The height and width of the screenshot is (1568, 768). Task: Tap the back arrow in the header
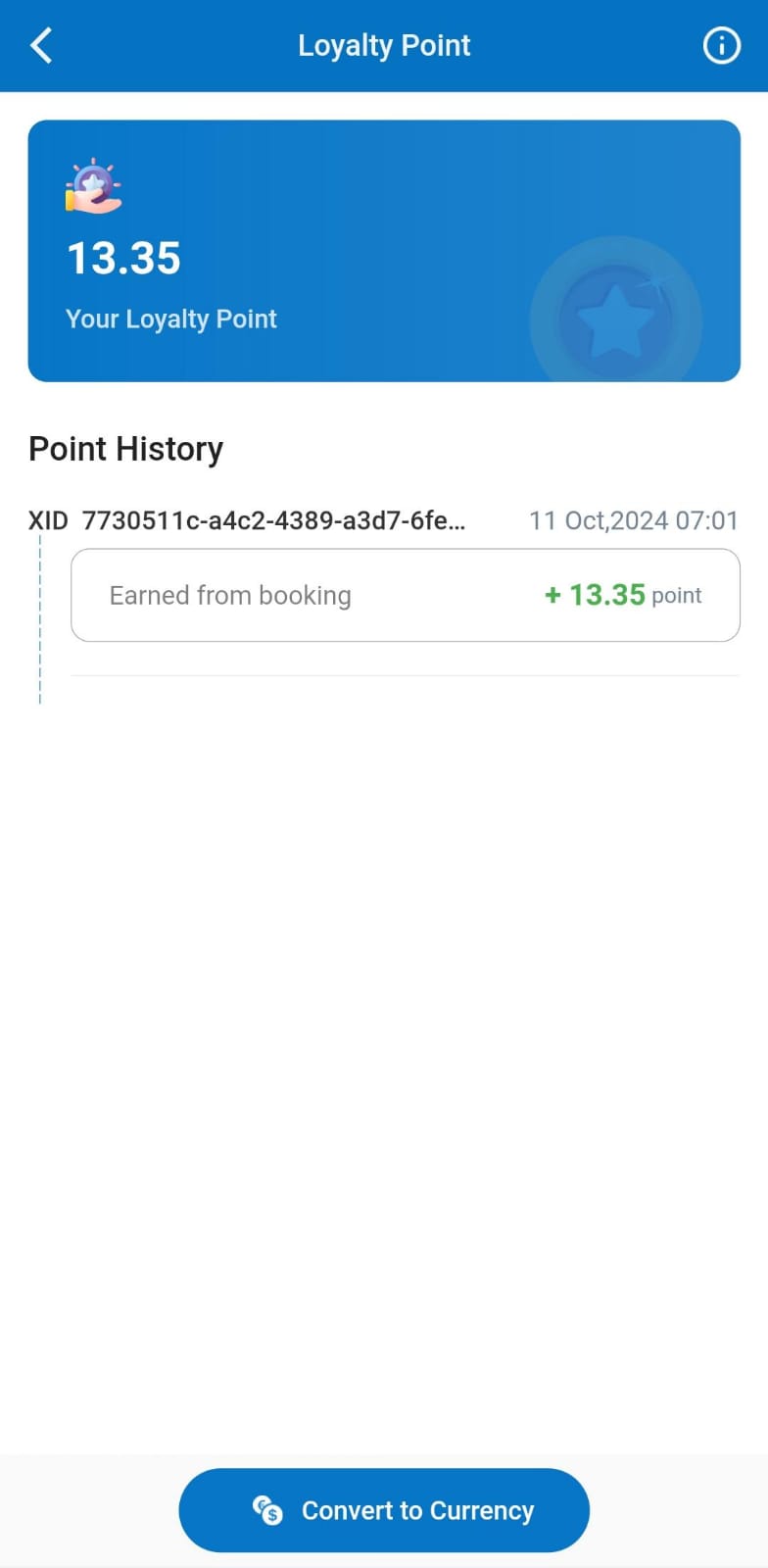[40, 45]
